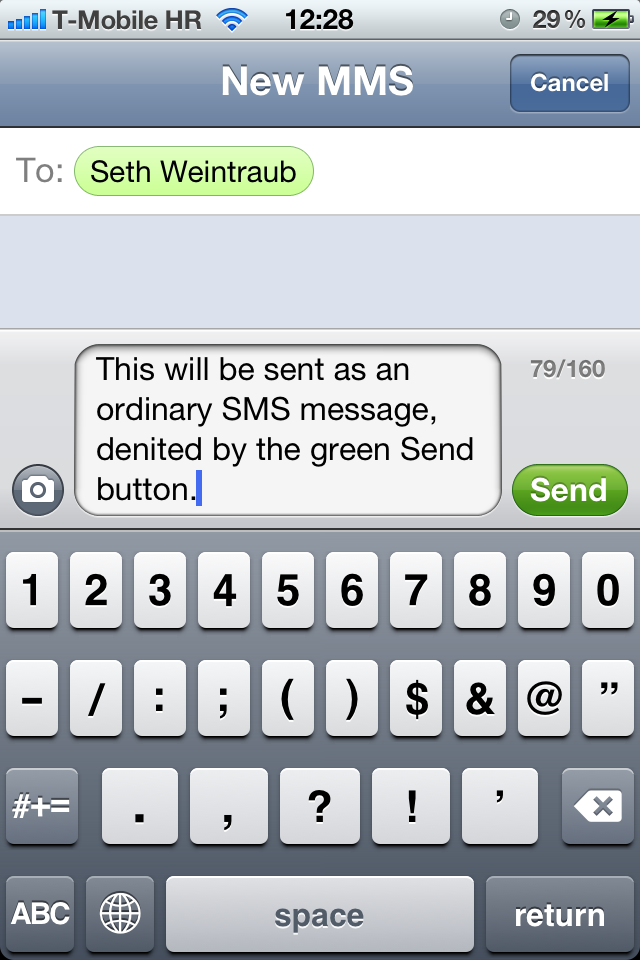
Task: Tap the question mark key
Action: coord(319,806)
